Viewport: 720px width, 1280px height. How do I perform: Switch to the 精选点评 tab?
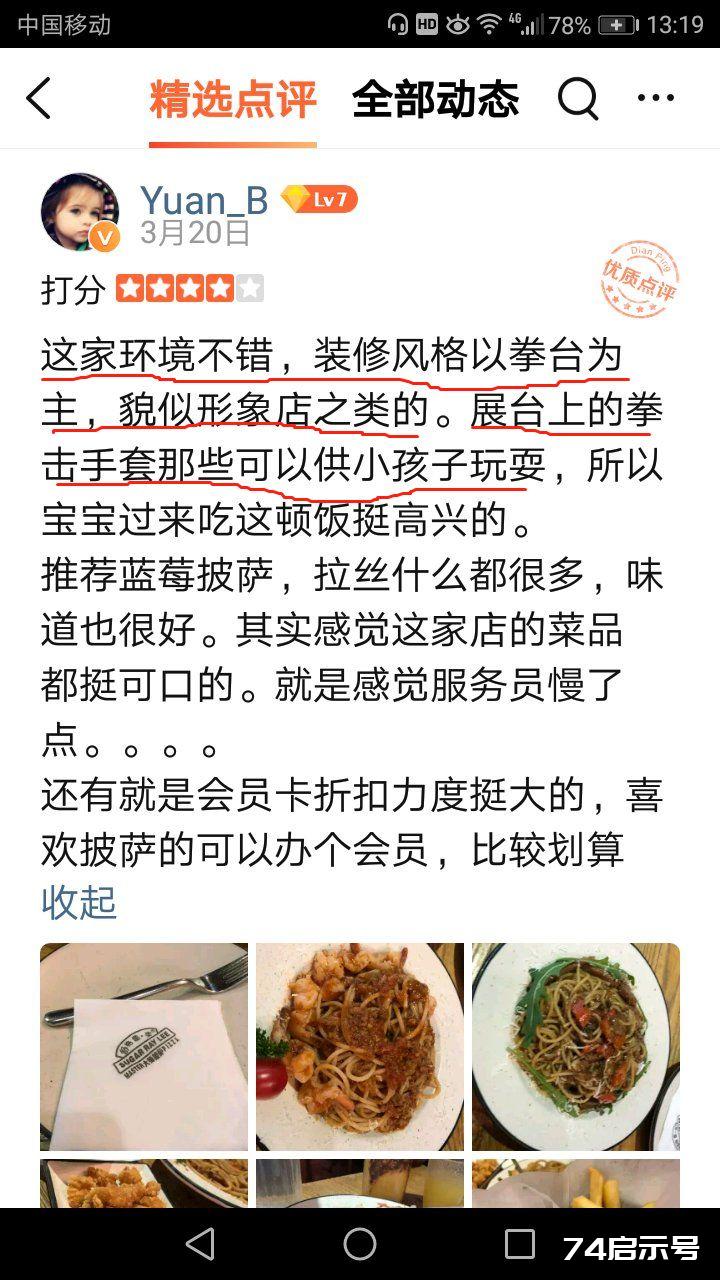(x=233, y=100)
